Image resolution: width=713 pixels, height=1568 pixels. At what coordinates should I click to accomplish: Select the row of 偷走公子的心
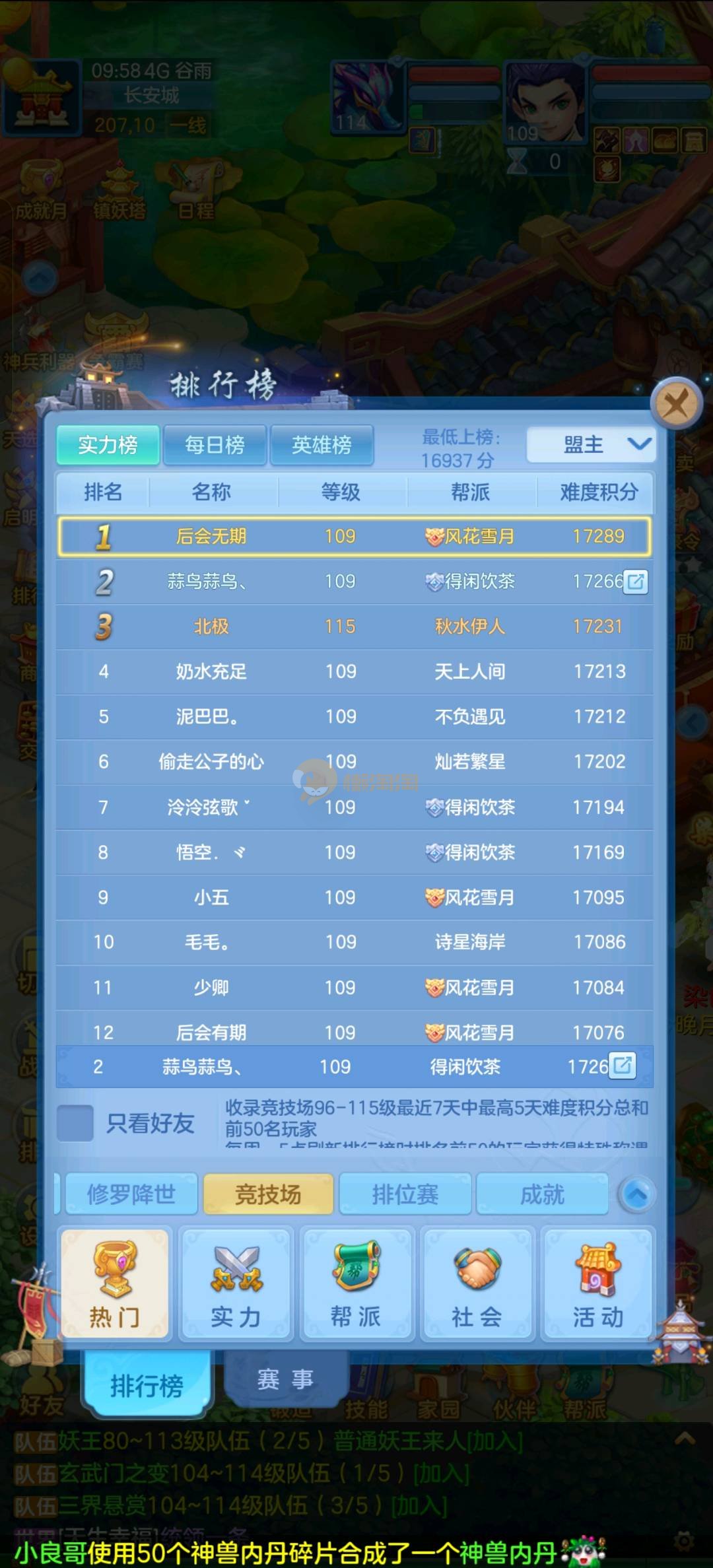211,762
